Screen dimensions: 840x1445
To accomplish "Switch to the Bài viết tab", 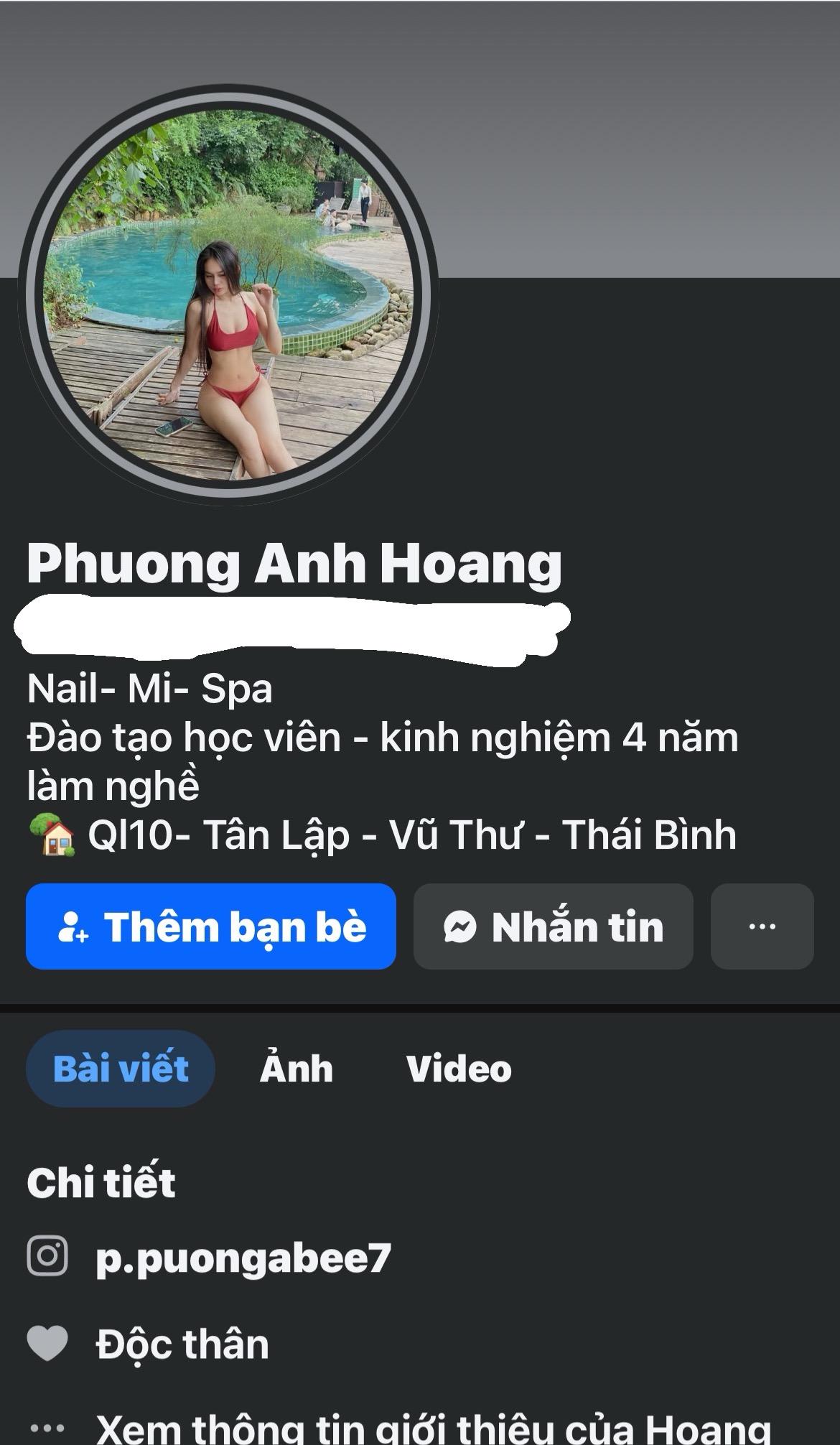I will point(121,1069).
